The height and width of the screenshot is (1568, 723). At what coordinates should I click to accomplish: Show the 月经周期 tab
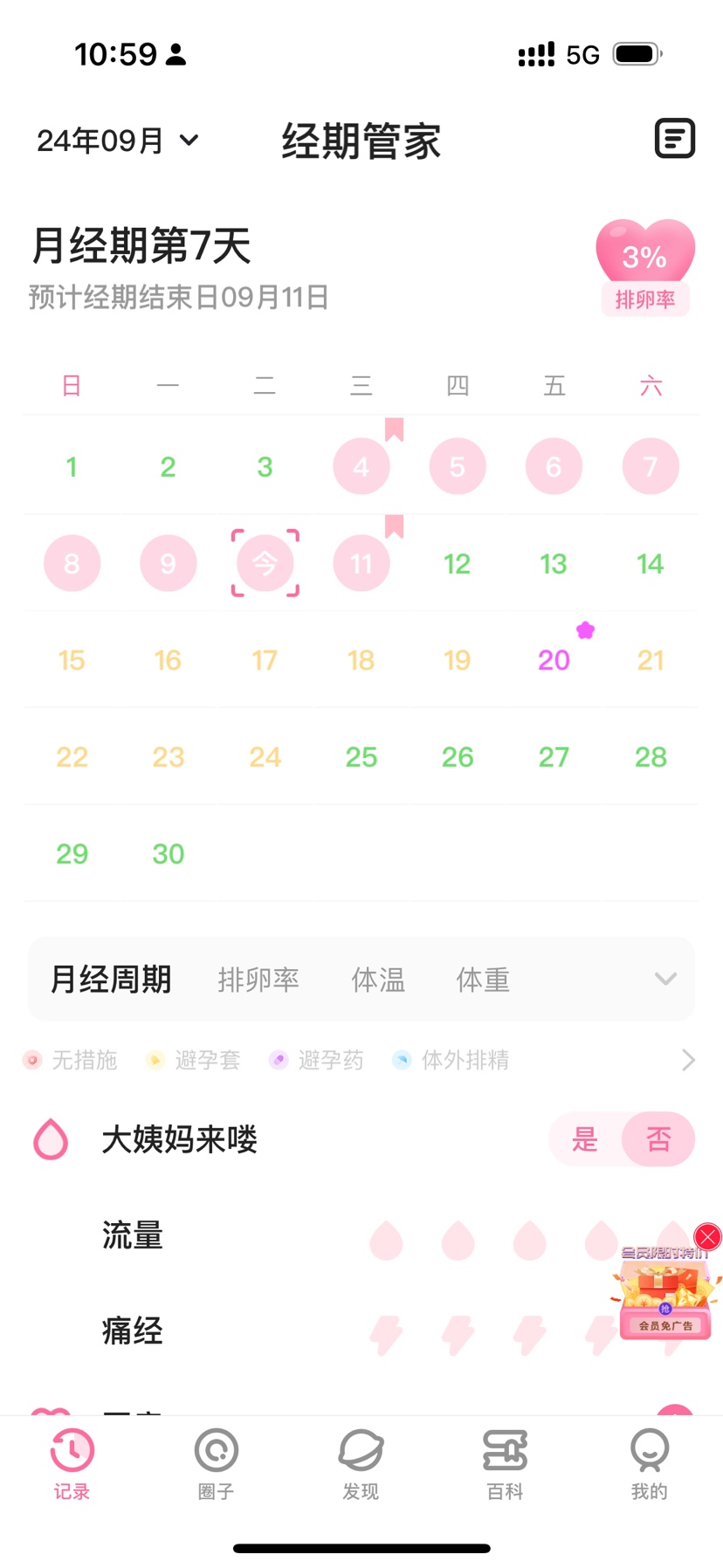coord(111,980)
